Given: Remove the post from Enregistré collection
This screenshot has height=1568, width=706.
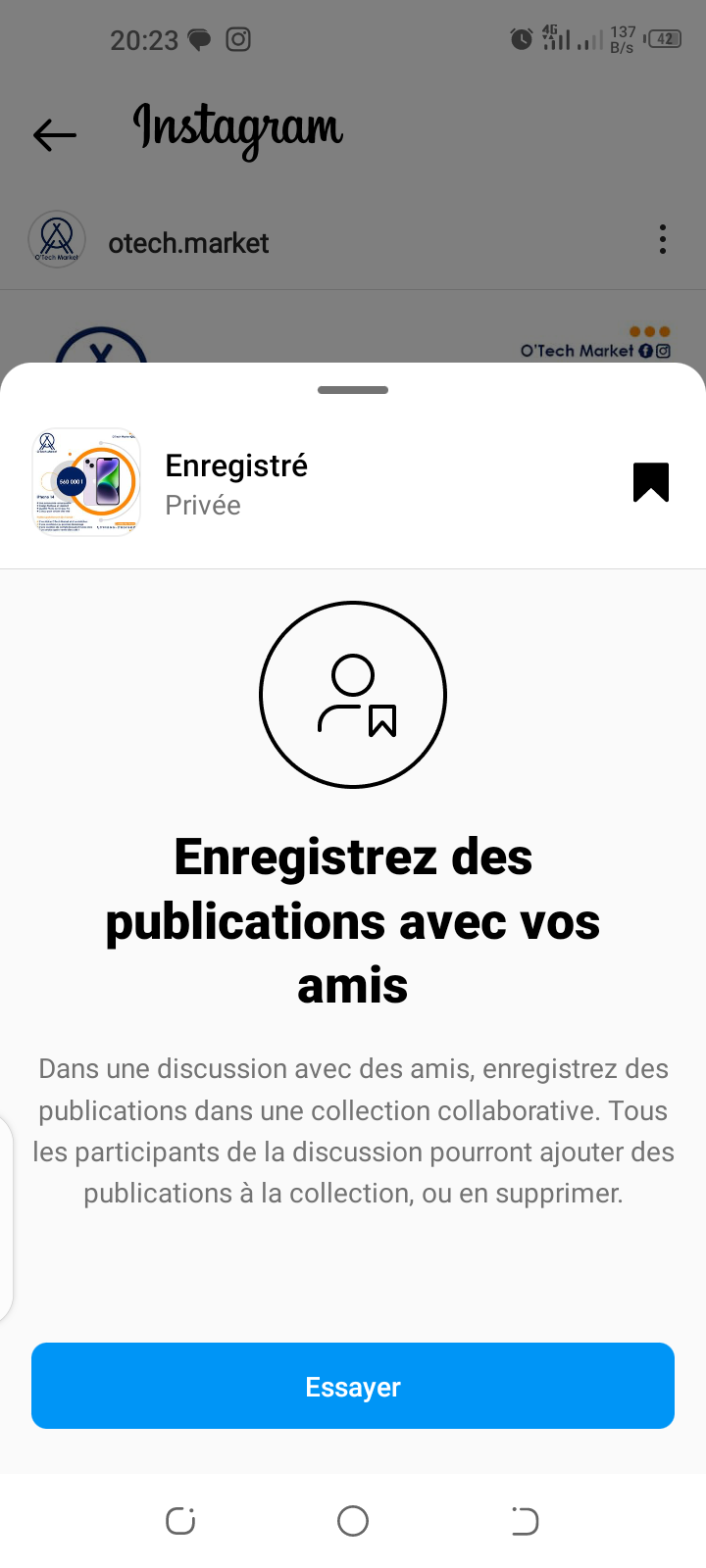Looking at the screenshot, I should coord(650,482).
